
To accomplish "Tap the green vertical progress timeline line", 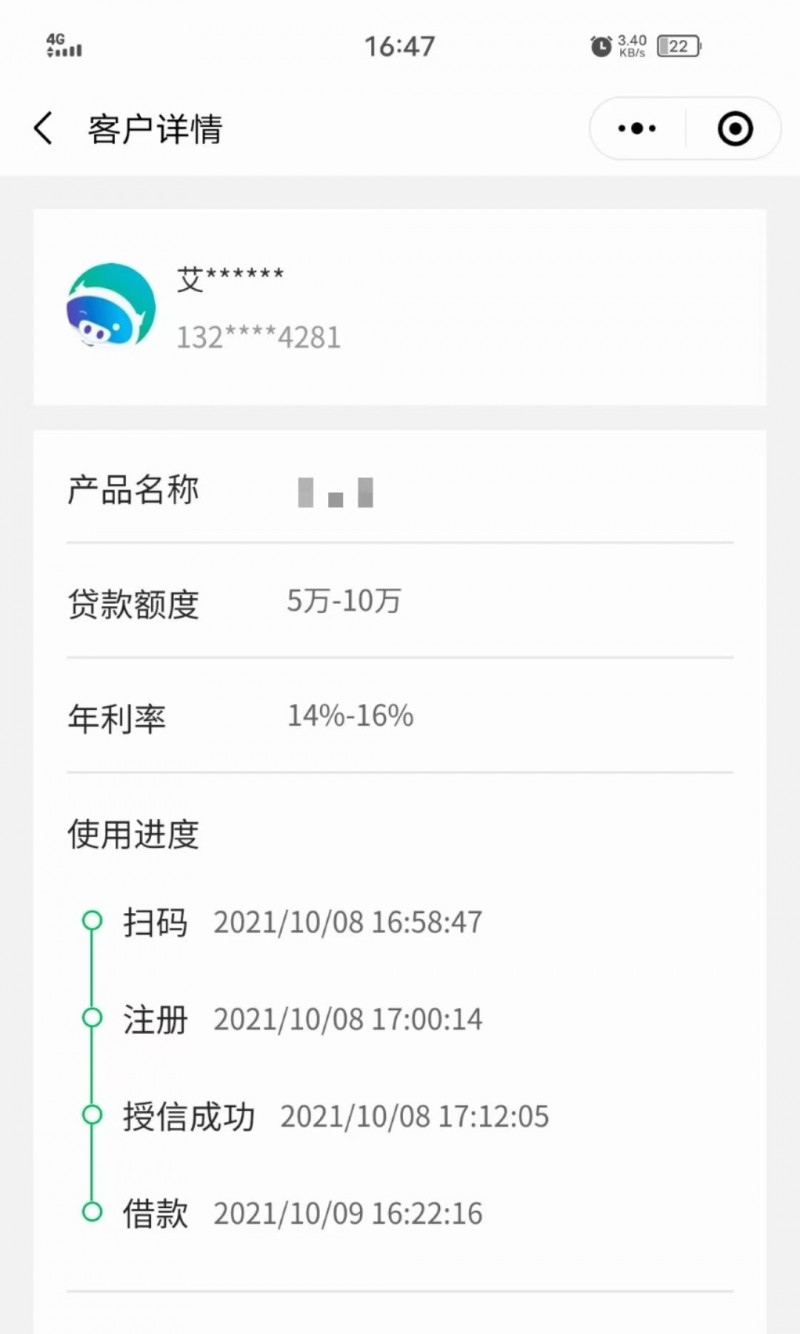I will [x=92, y=1065].
